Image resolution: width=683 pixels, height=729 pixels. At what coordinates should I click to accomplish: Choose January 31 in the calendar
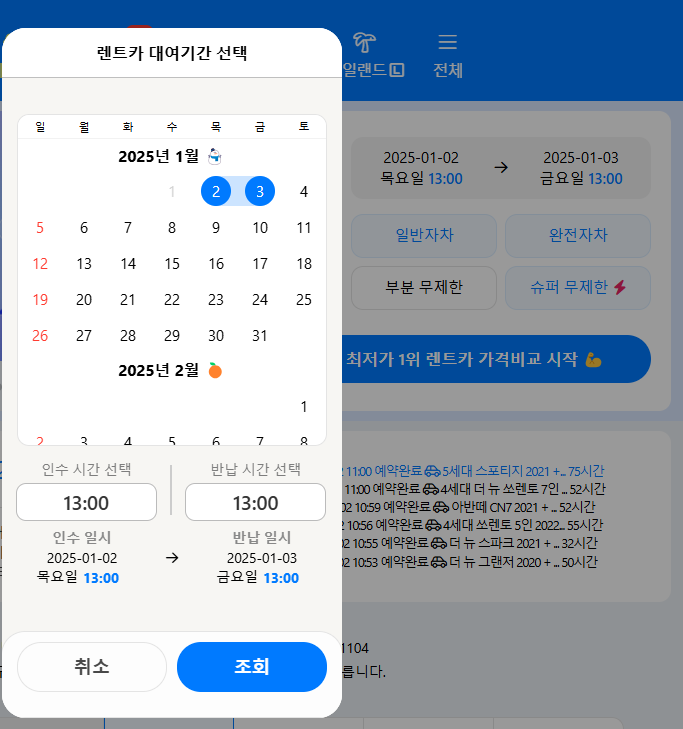[x=260, y=335]
